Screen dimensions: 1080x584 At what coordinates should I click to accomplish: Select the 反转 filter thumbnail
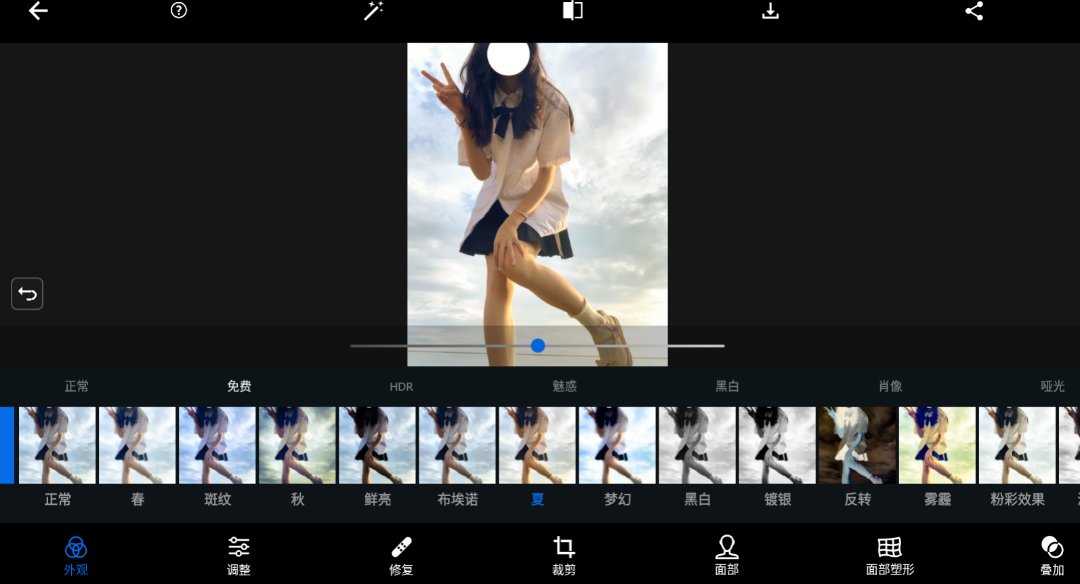click(857, 445)
